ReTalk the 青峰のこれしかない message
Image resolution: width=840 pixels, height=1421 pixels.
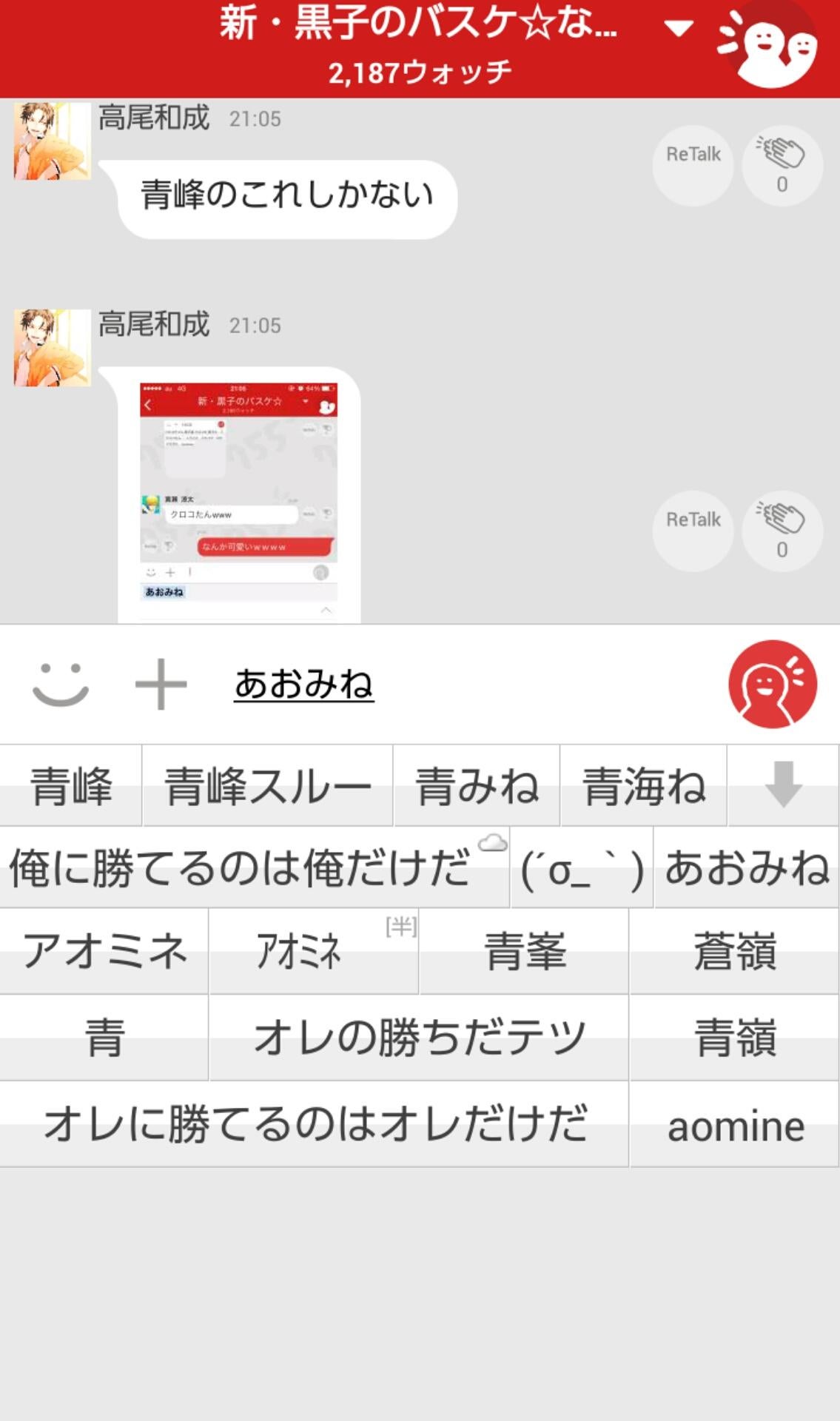point(692,154)
